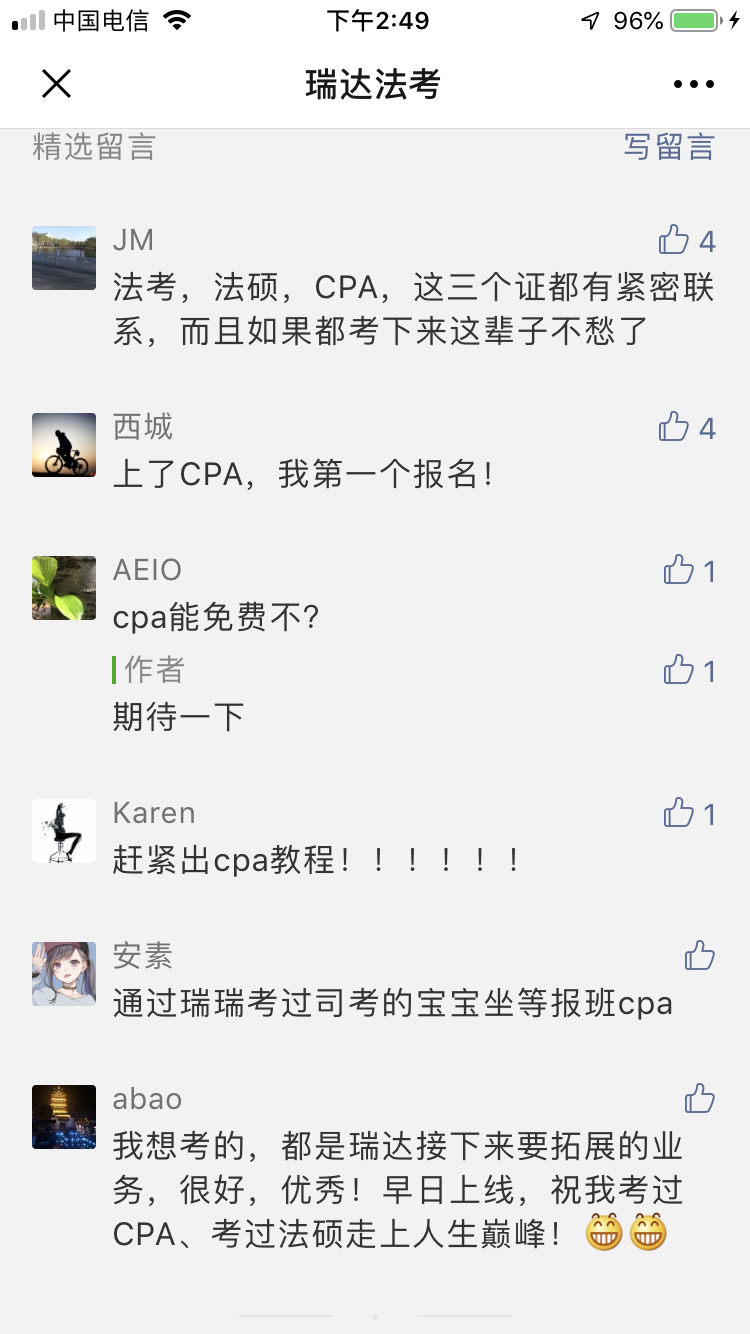This screenshot has width=750, height=1334.
Task: Like 安素's comment
Action: tap(699, 956)
